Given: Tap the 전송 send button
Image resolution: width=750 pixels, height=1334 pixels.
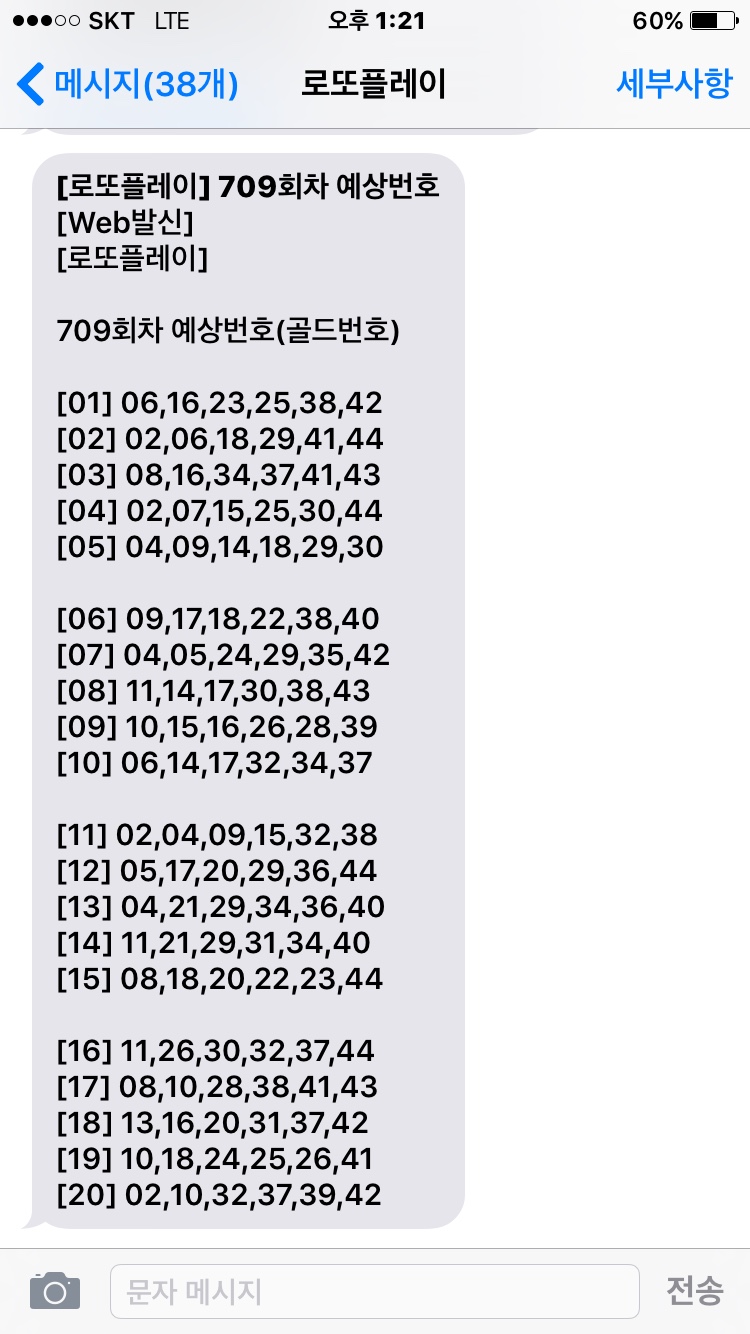Looking at the screenshot, I should [x=694, y=1291].
